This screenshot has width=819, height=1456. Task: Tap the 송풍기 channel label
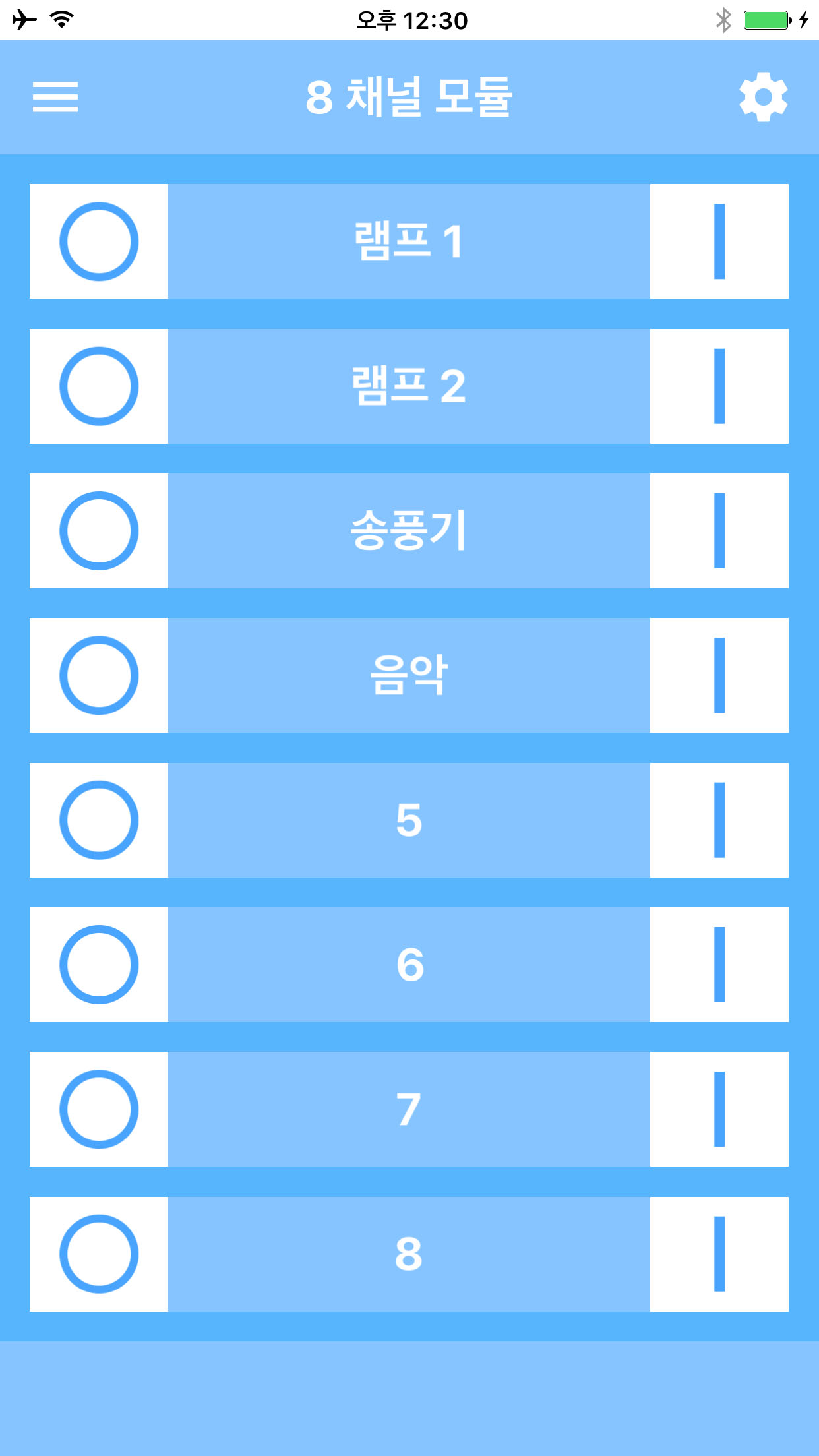[409, 531]
